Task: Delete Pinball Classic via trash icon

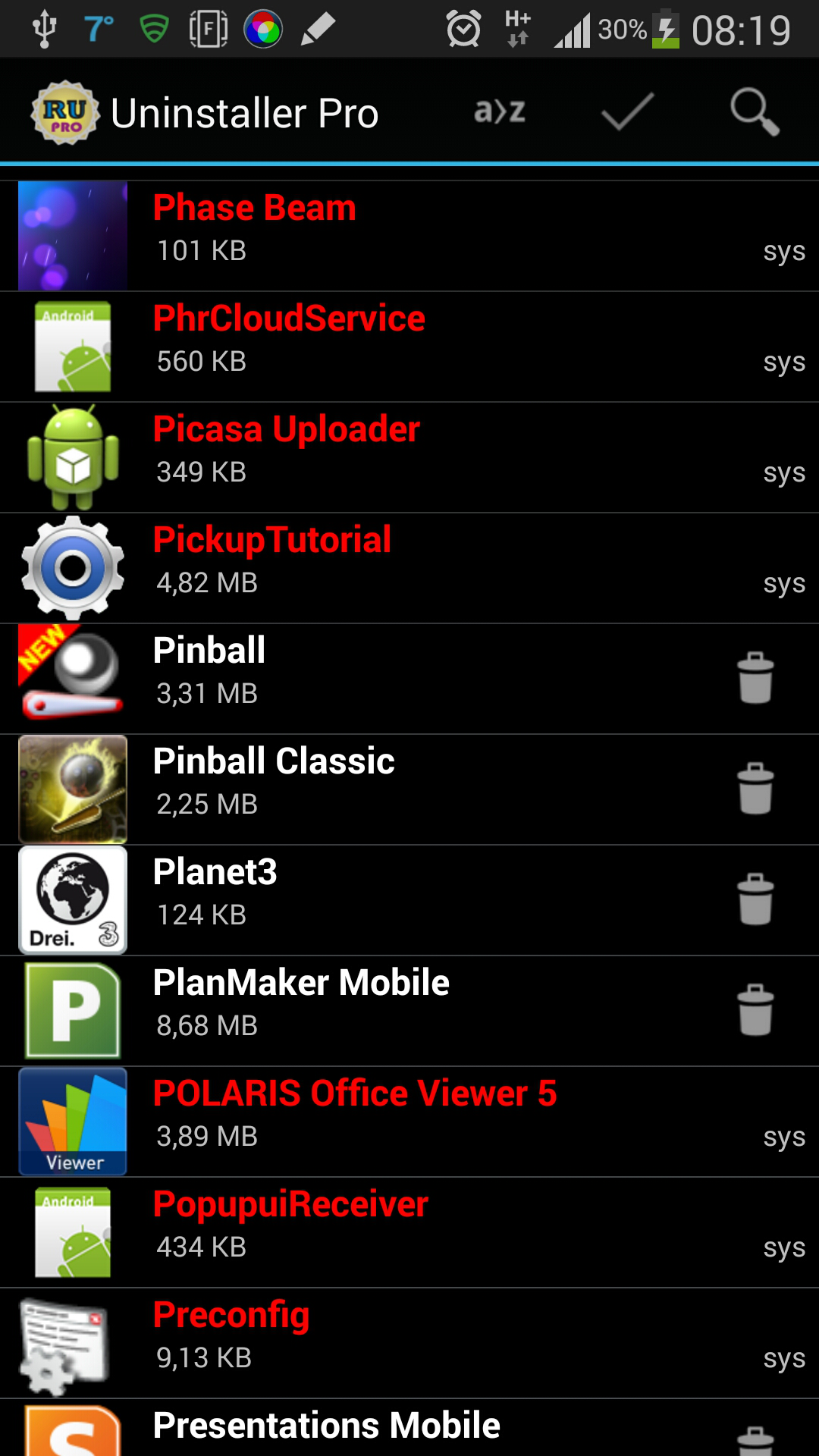Action: [755, 789]
